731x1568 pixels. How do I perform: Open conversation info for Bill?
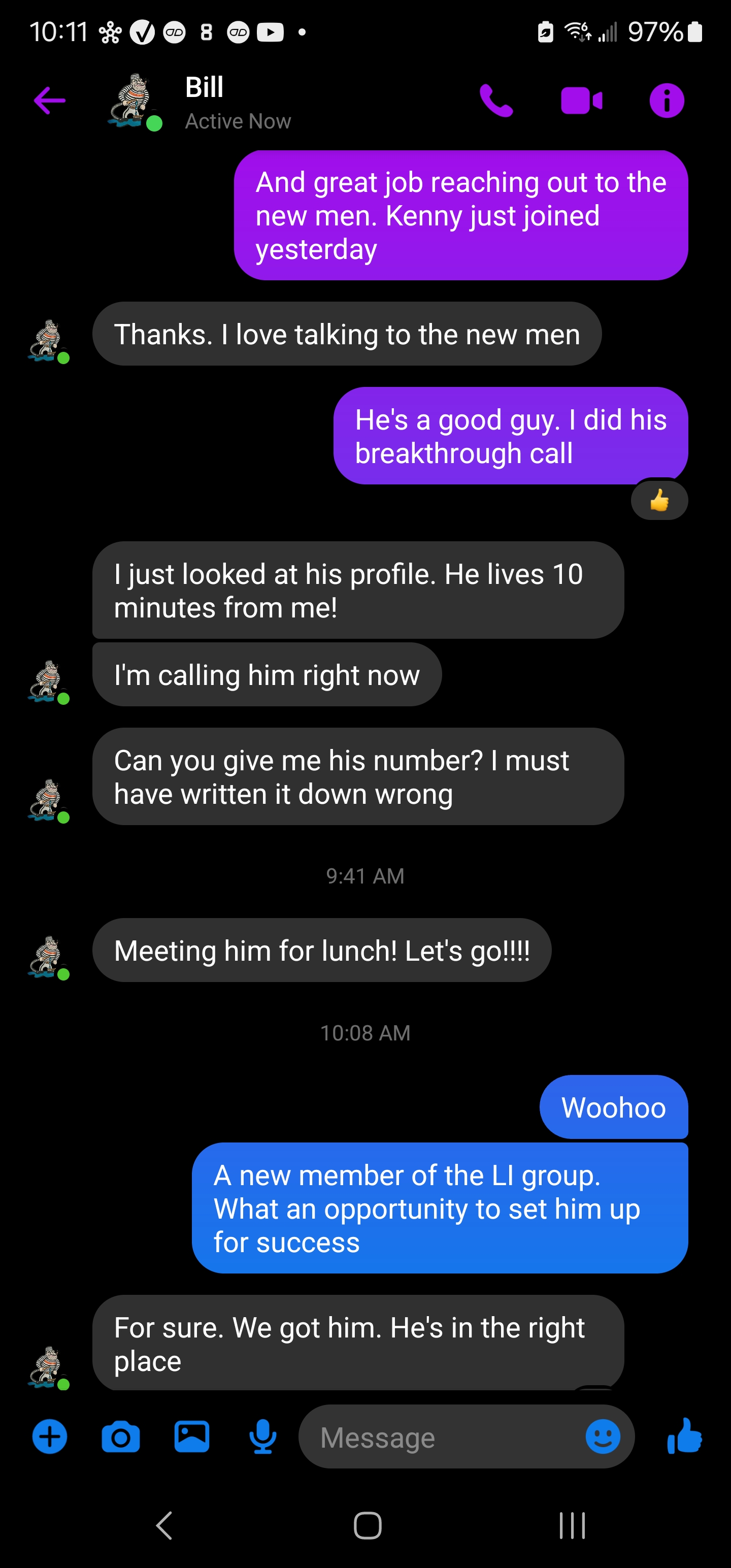pyautogui.click(x=667, y=101)
